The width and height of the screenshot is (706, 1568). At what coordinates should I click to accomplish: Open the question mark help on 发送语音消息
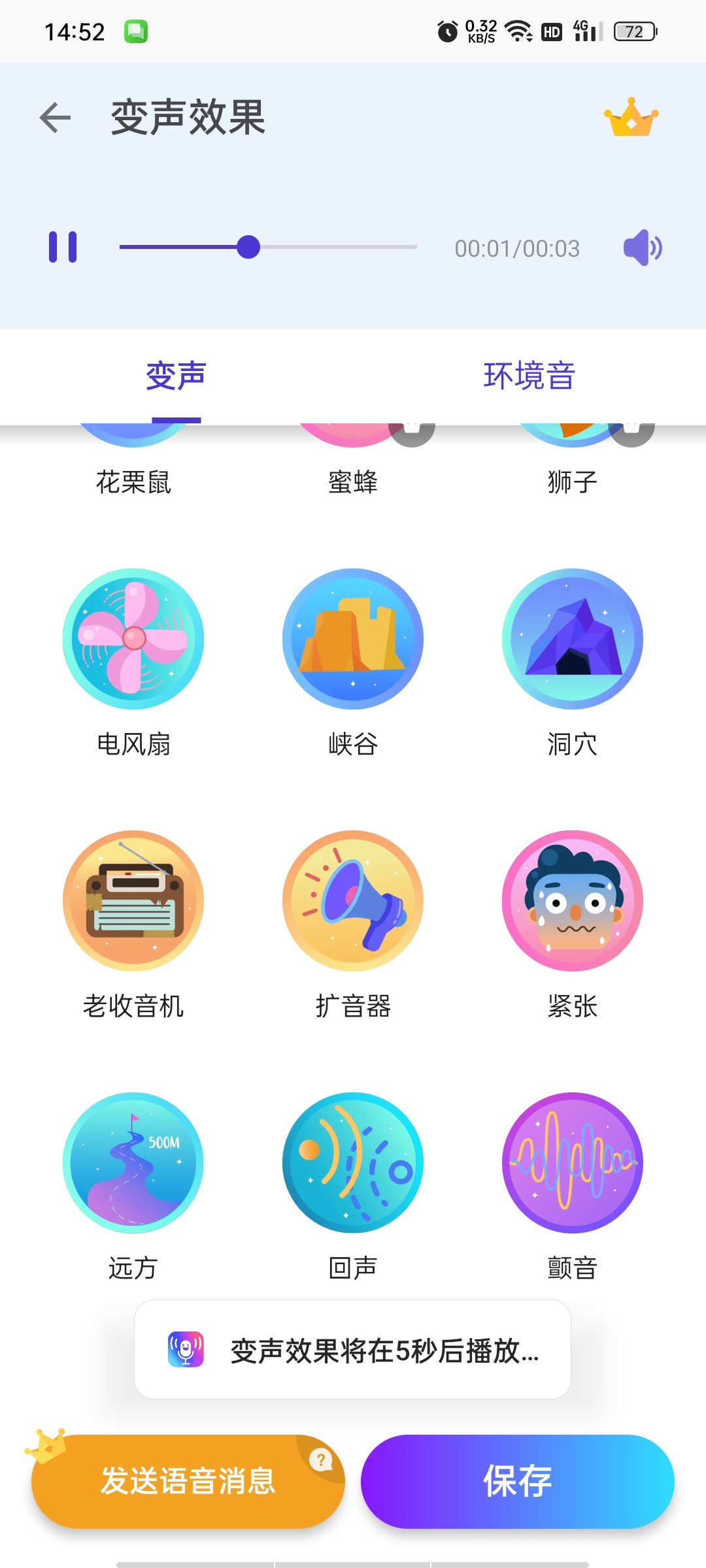click(x=321, y=1459)
